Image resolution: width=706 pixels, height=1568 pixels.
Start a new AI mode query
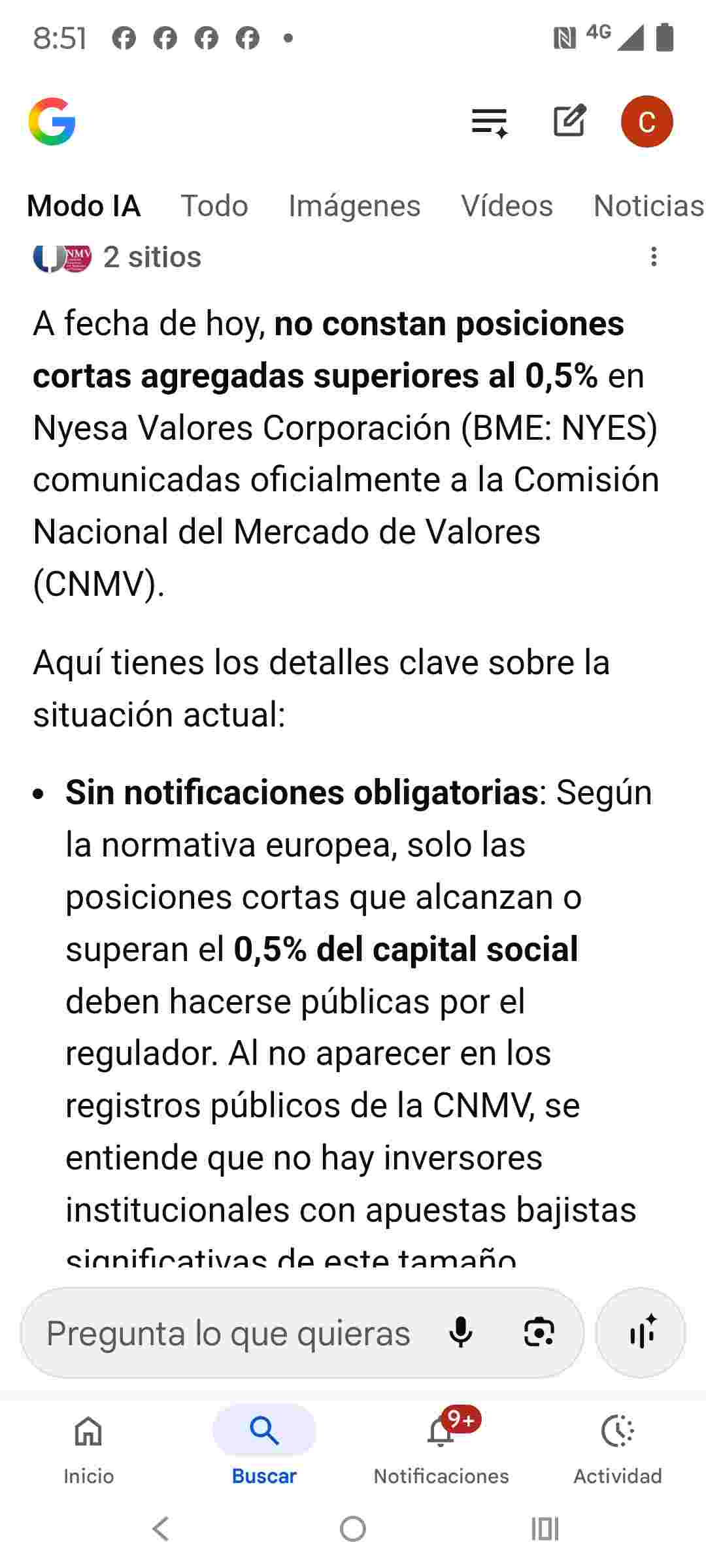point(569,121)
